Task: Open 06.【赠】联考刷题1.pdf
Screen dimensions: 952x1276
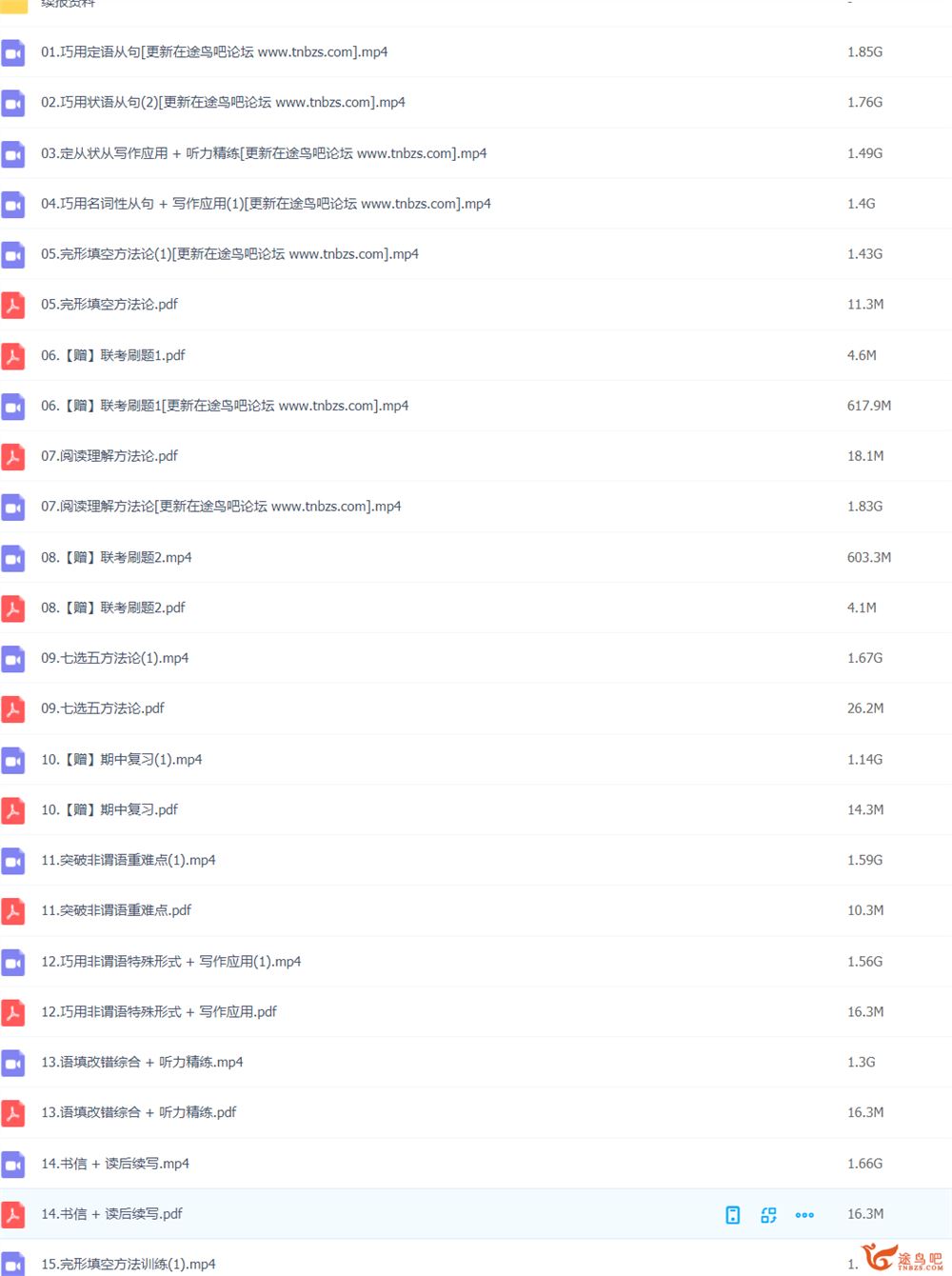Action: coord(112,355)
